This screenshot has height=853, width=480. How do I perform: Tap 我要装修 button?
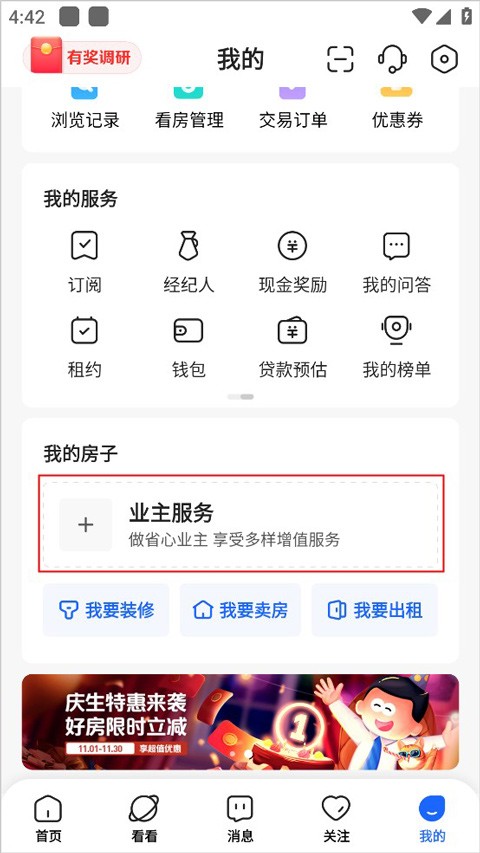click(x=106, y=610)
